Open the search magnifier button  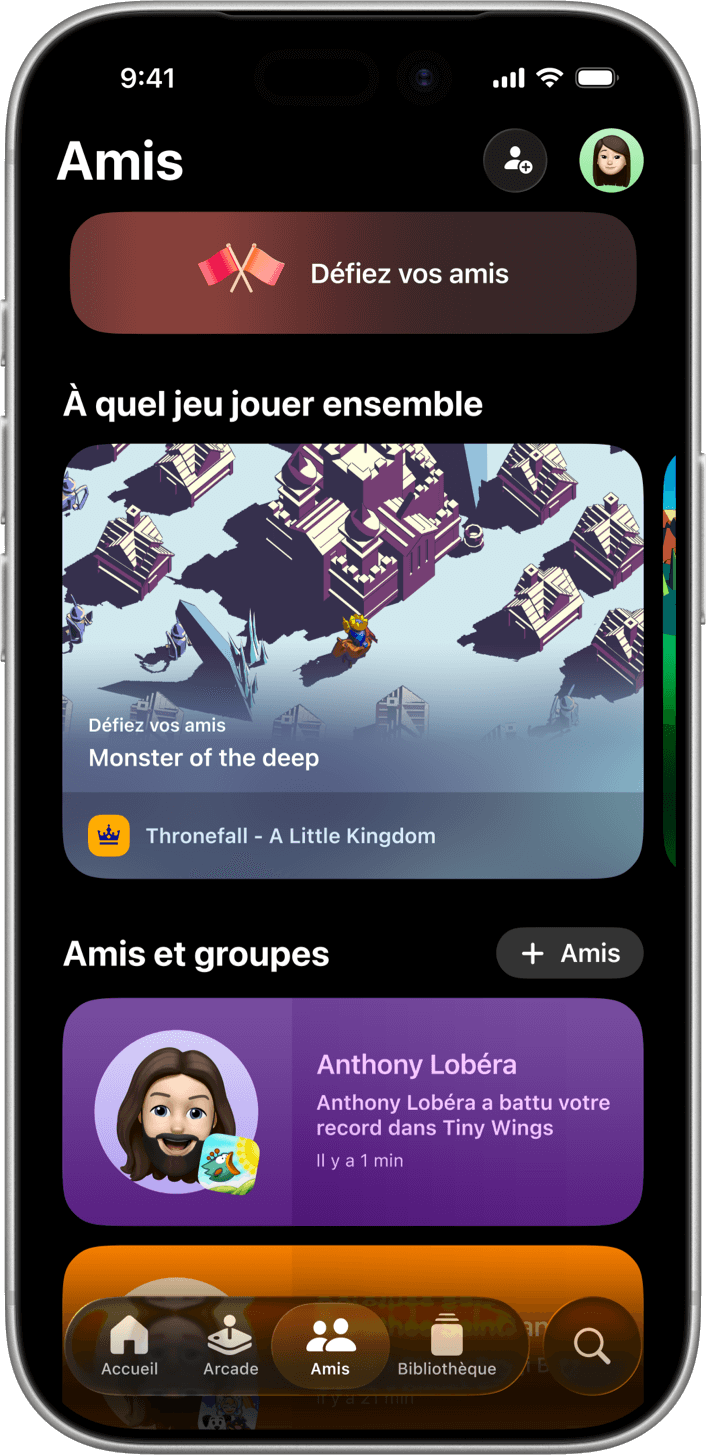(x=592, y=1346)
